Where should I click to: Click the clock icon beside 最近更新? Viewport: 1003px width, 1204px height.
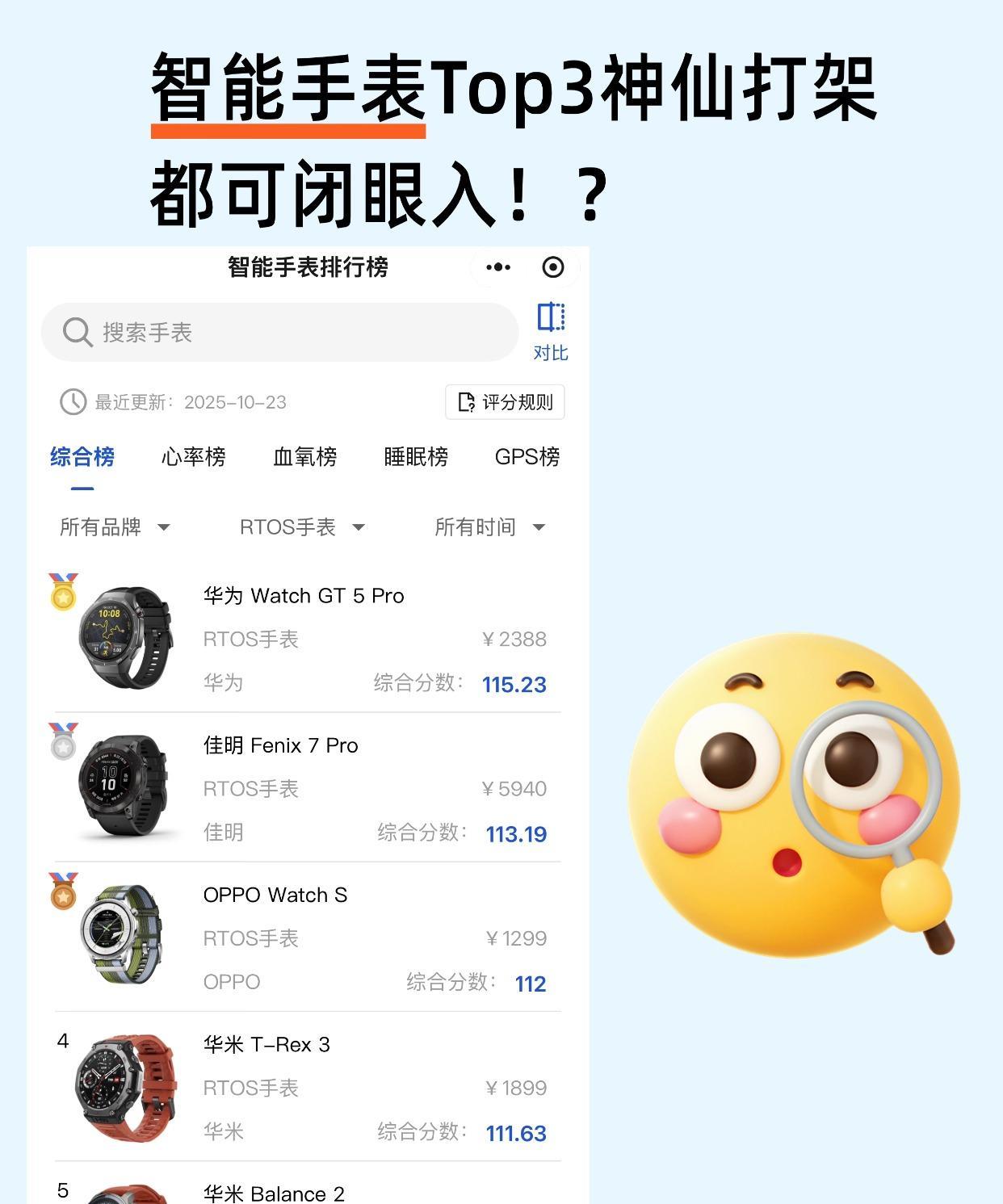[73, 401]
